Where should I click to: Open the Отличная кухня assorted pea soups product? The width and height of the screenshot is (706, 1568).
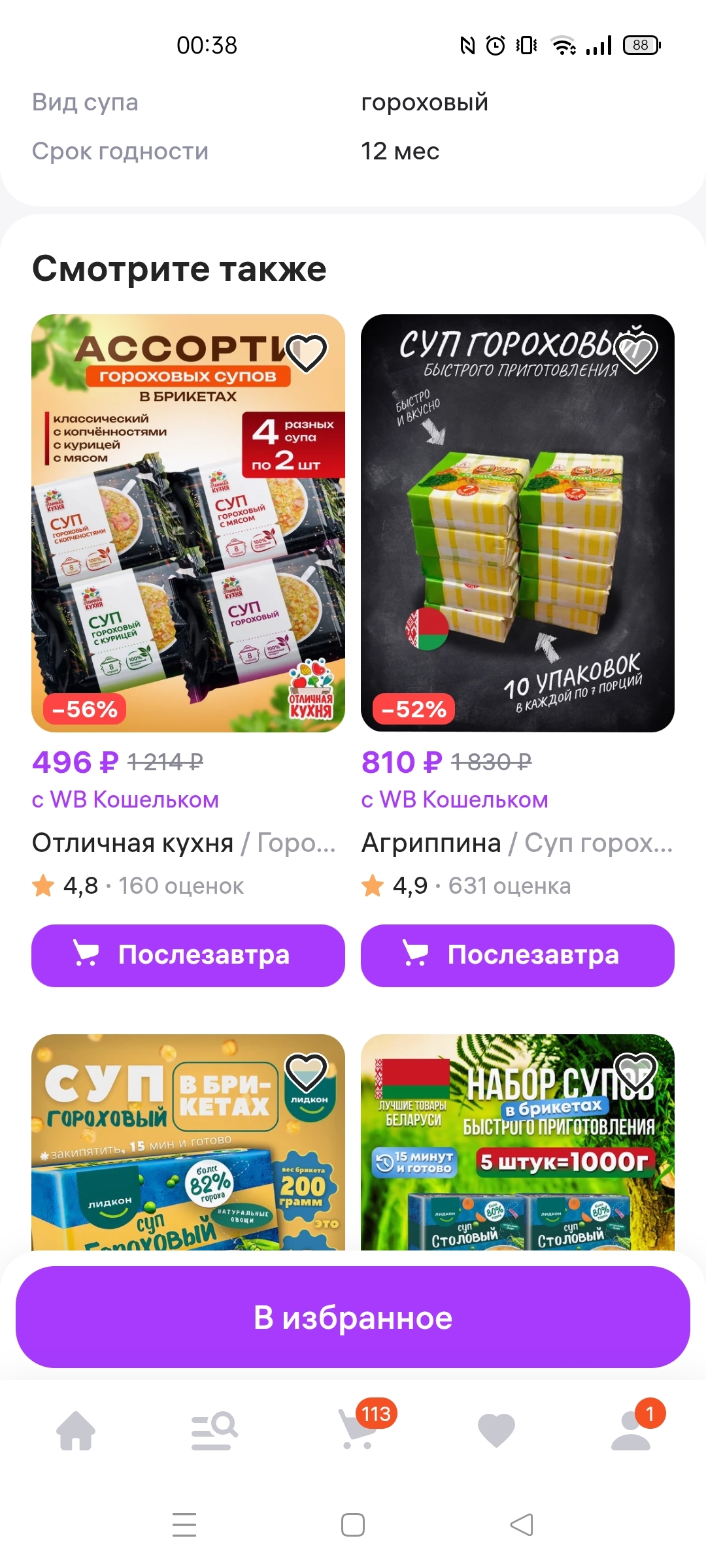click(x=188, y=523)
